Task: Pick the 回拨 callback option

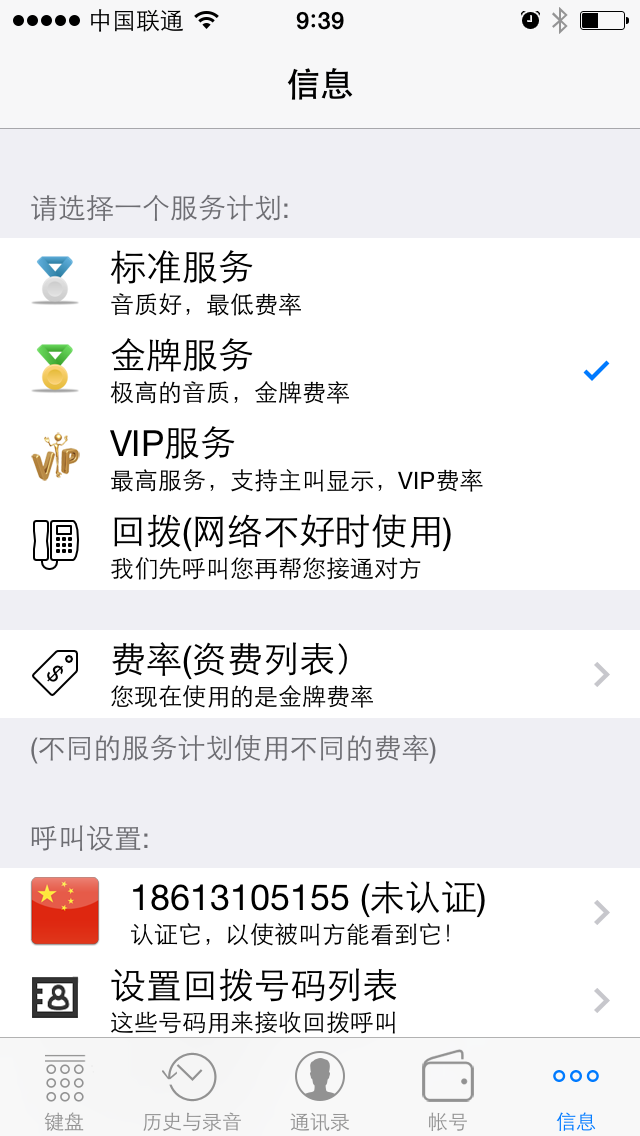Action: coord(320,546)
